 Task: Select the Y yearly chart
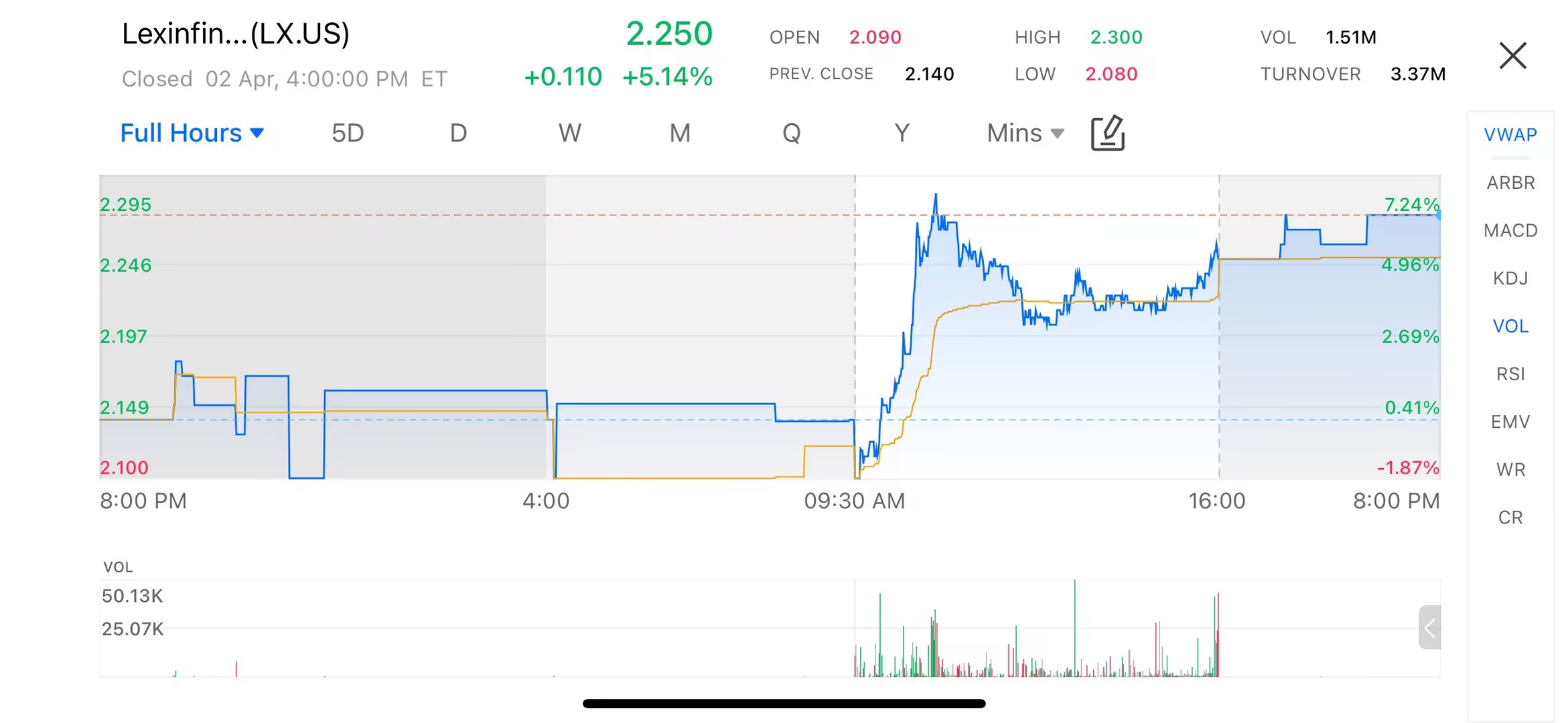(x=902, y=133)
